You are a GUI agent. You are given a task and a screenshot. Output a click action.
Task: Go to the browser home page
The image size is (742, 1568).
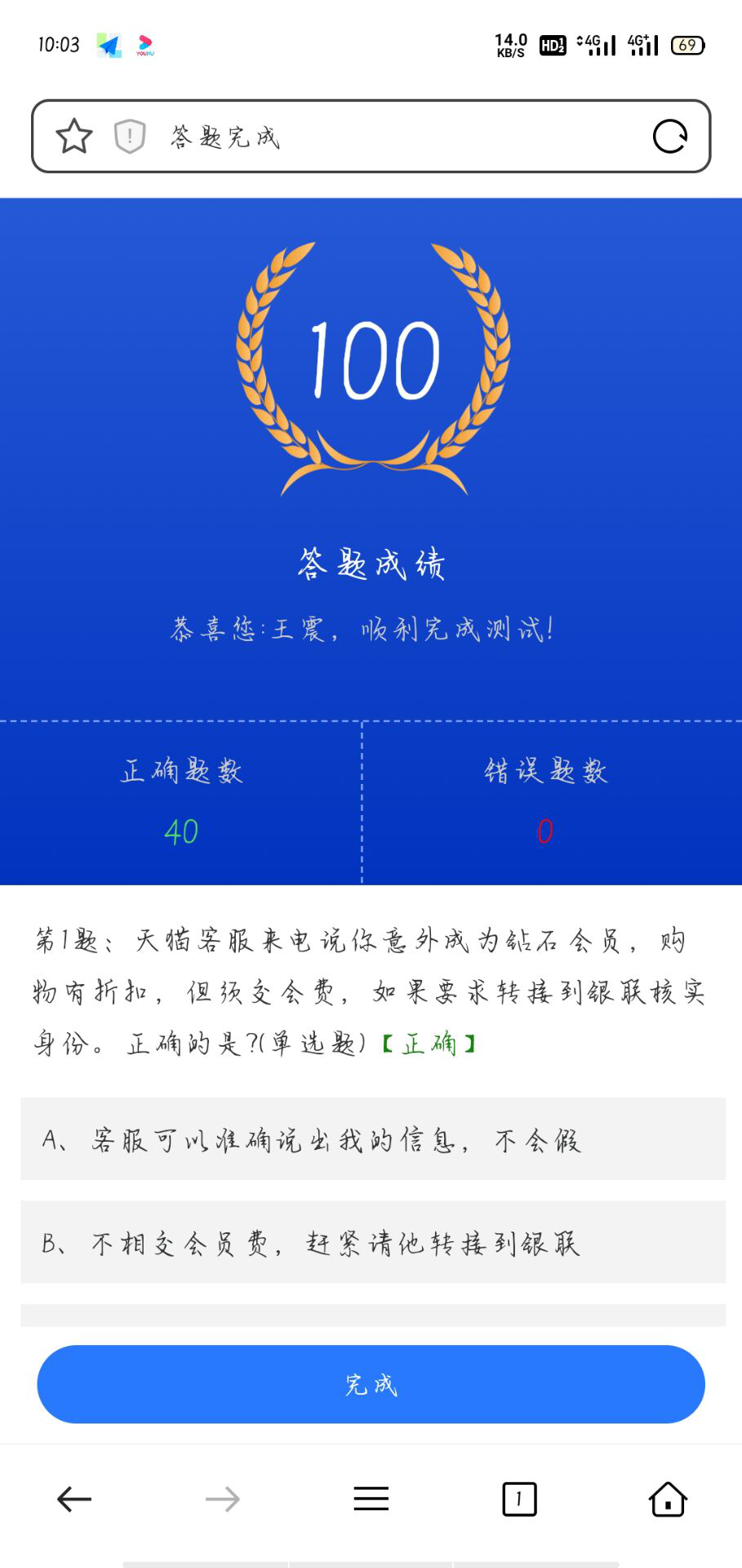point(668,1499)
